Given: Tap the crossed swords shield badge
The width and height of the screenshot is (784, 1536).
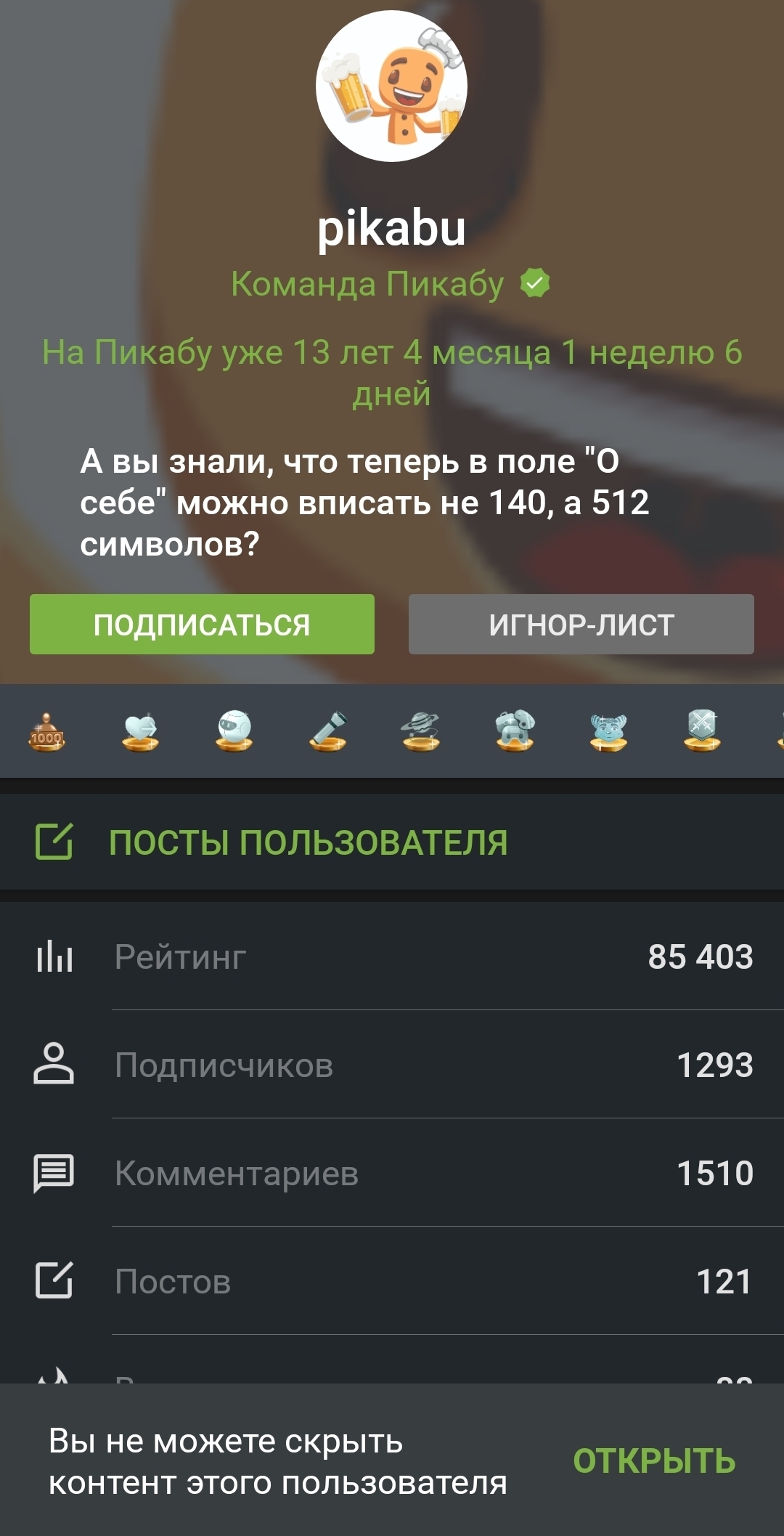Looking at the screenshot, I should coord(702,731).
